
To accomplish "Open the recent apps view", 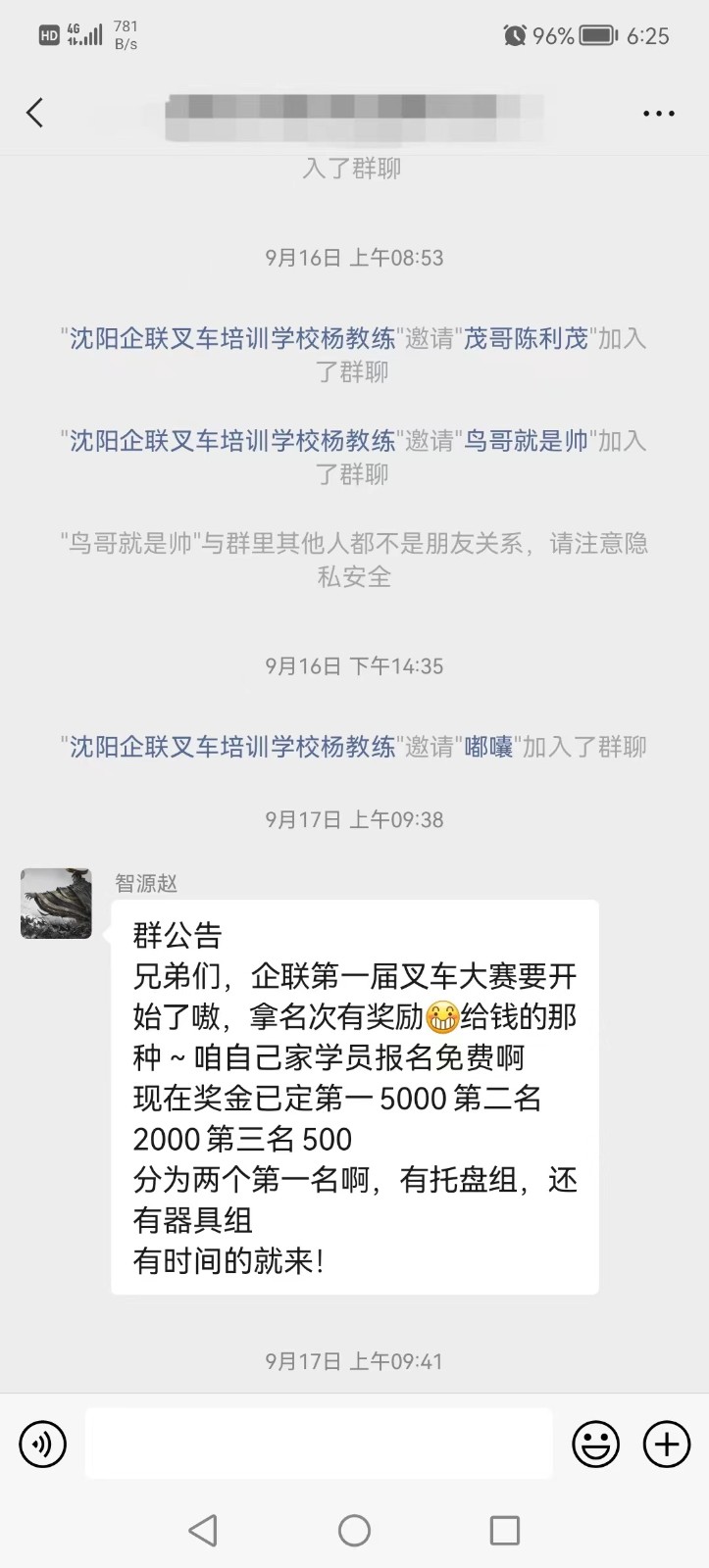I will (504, 1530).
